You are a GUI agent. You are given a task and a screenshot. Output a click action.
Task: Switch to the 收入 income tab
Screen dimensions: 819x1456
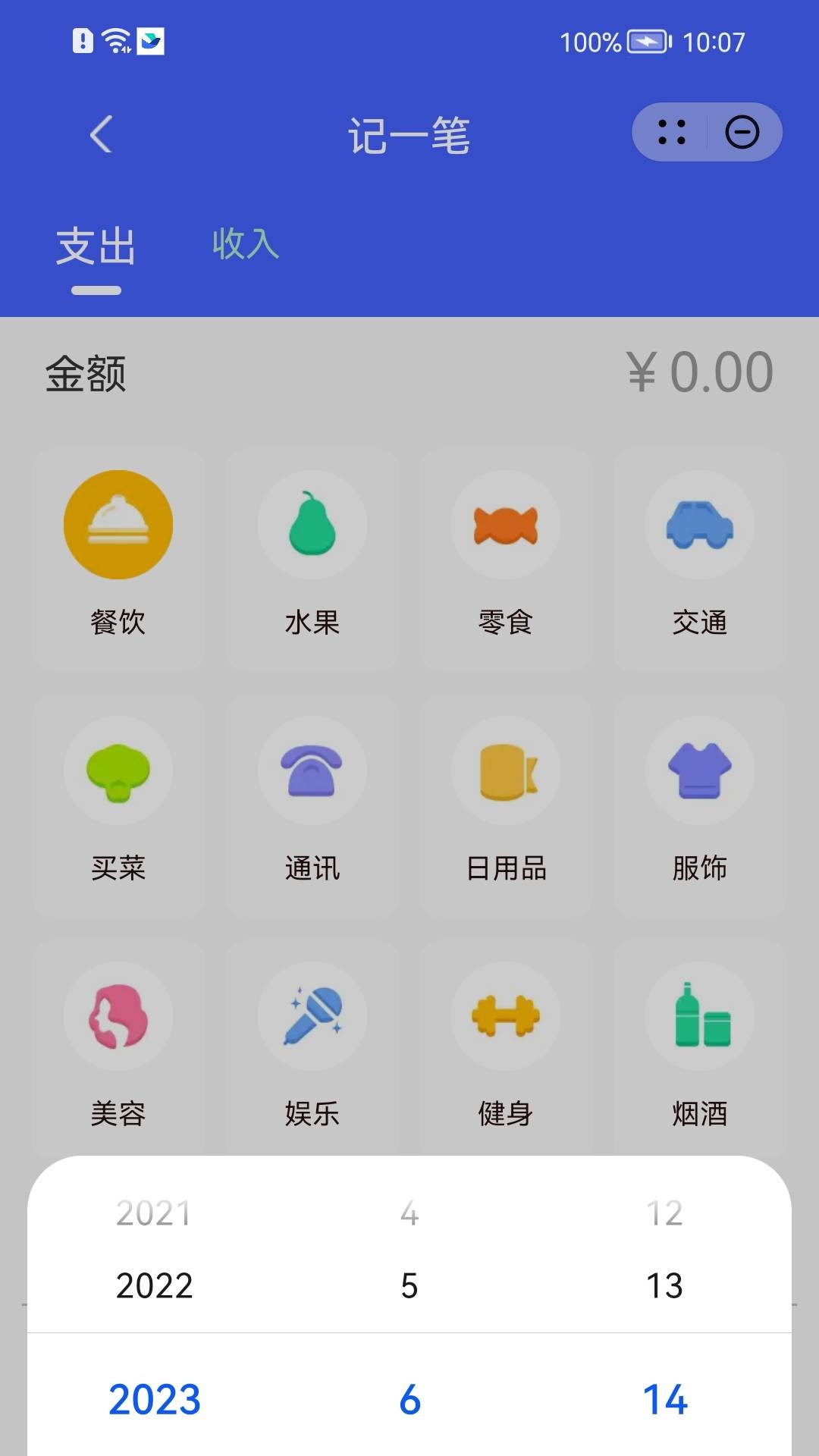click(x=245, y=243)
